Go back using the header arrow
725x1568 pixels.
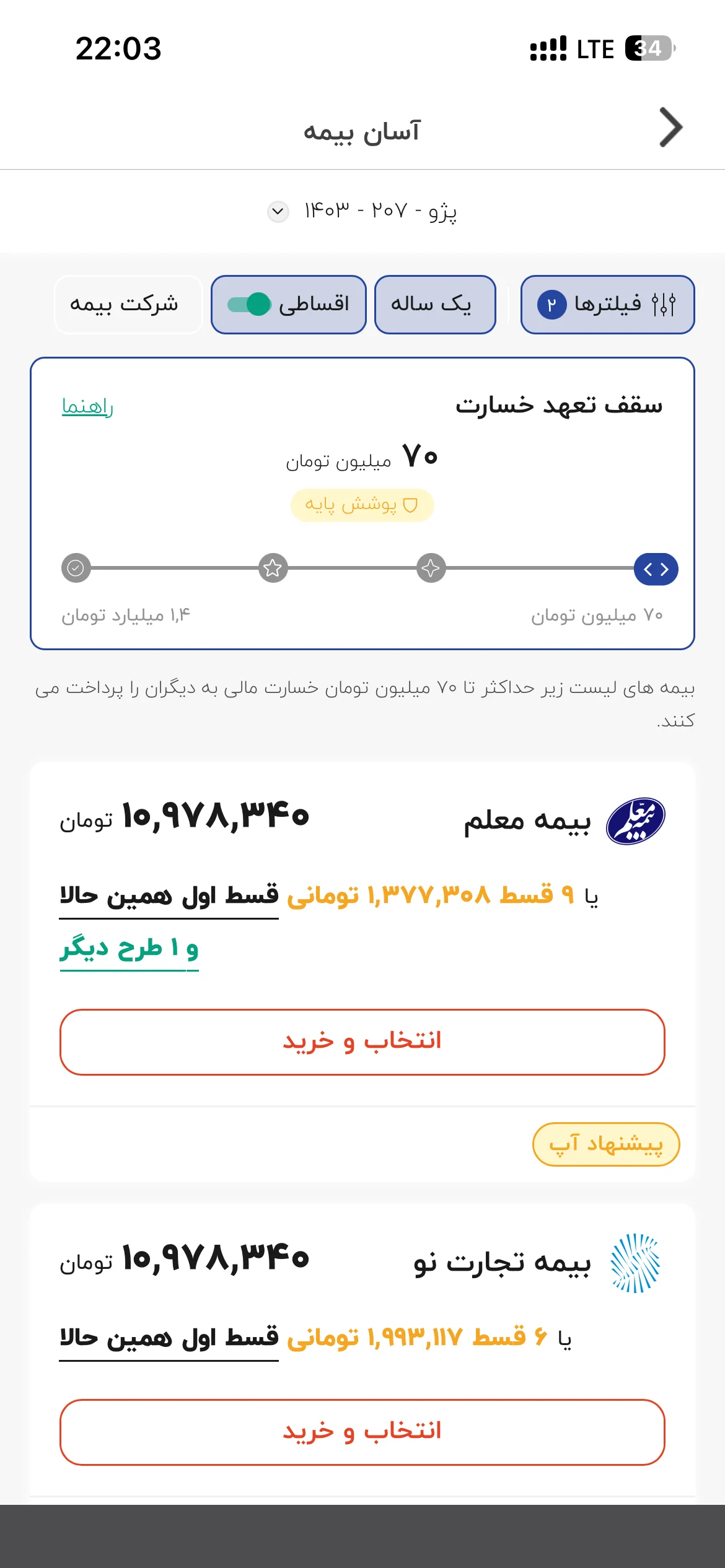coord(670,128)
